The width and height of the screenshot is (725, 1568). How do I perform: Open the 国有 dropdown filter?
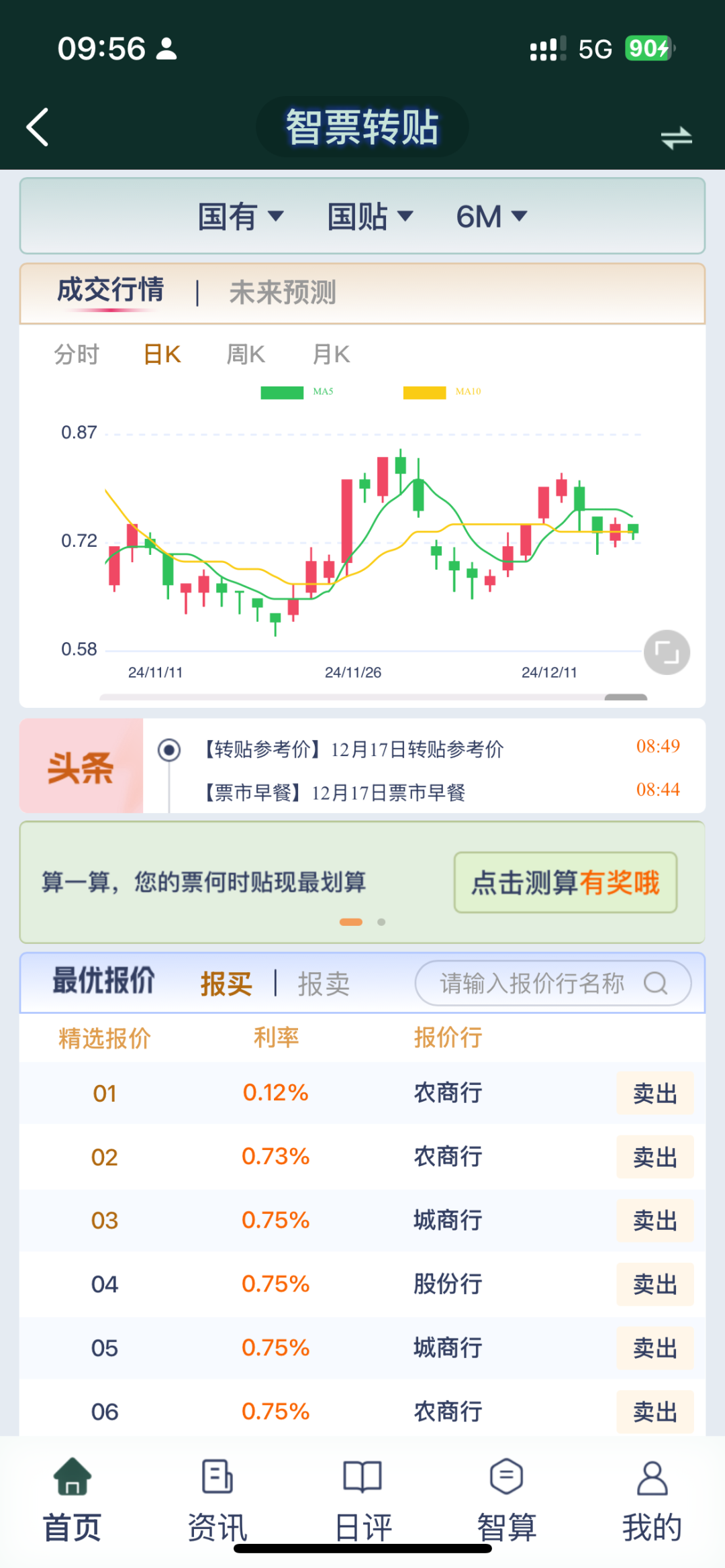pos(240,217)
